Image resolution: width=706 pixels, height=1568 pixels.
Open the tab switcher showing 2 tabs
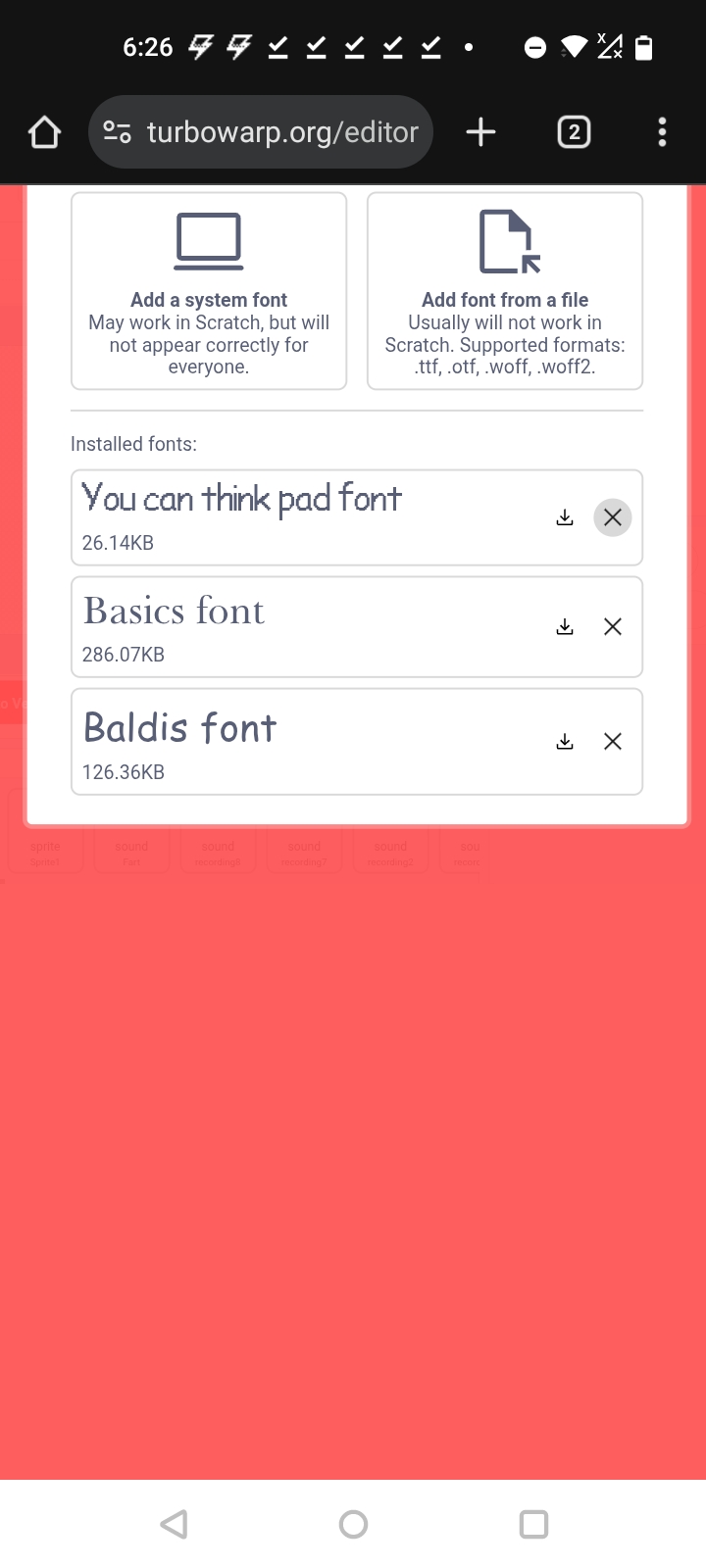click(574, 132)
